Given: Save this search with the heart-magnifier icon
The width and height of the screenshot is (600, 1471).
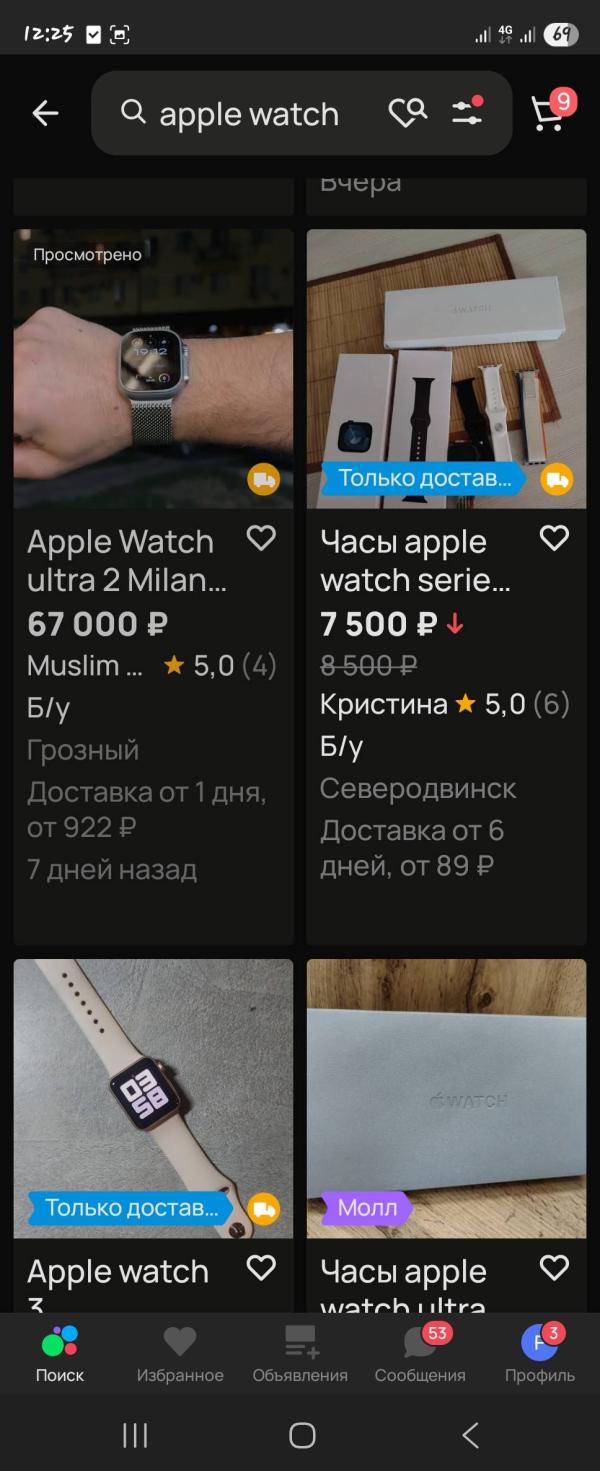Looking at the screenshot, I should (x=407, y=113).
